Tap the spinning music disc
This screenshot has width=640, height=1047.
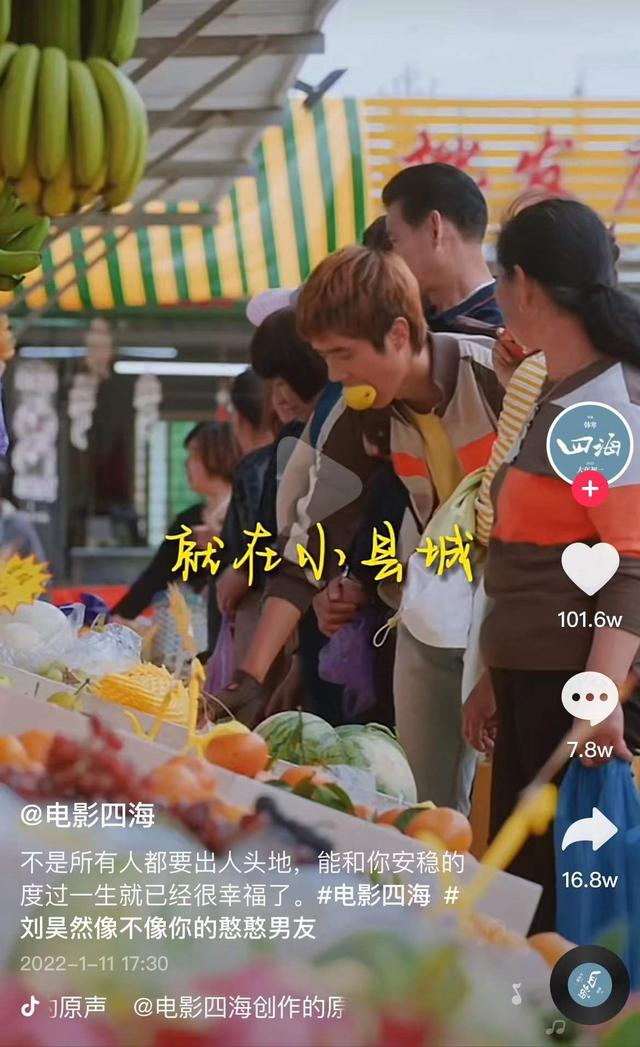point(589,984)
